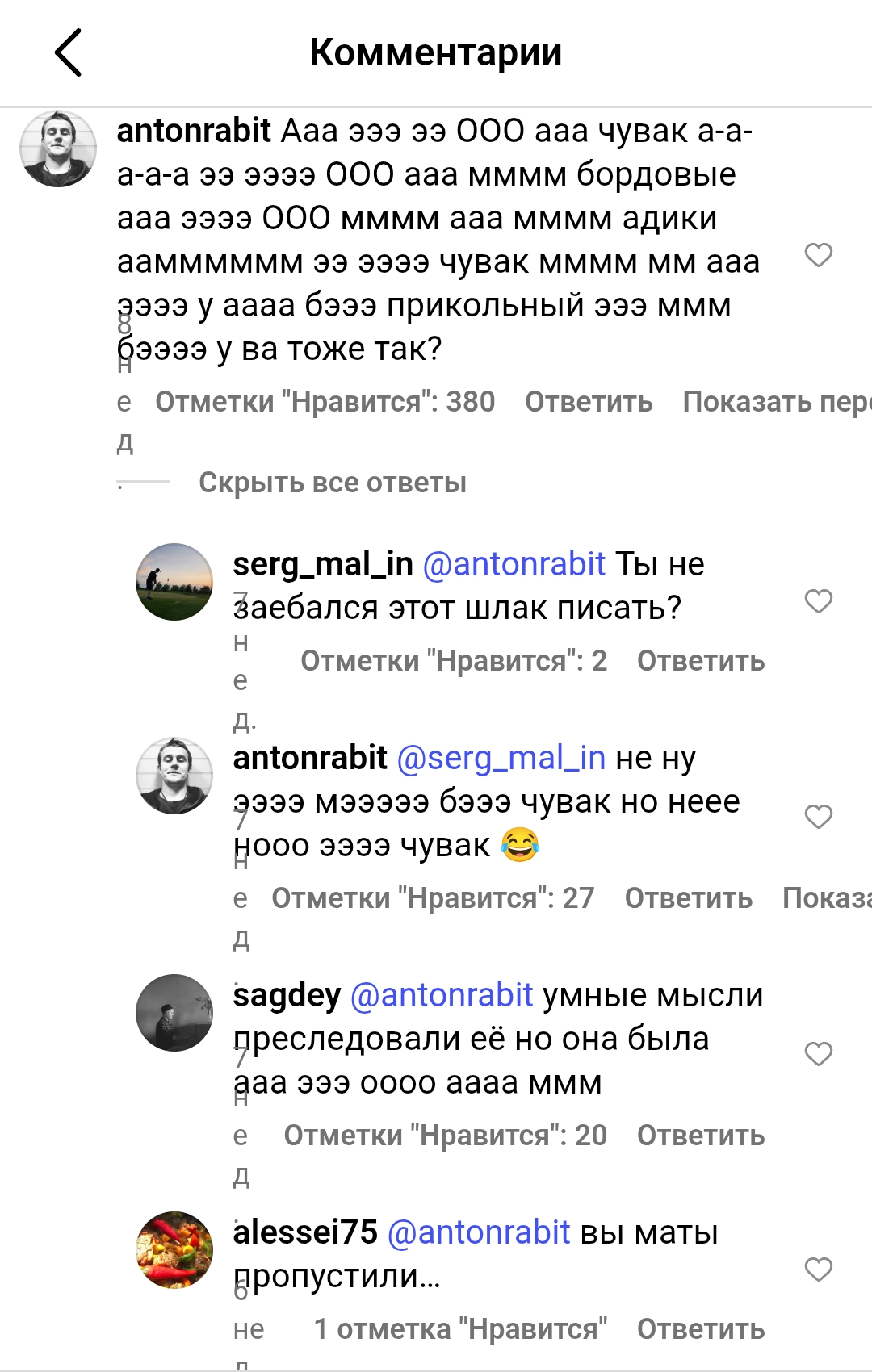
Task: Open serg_mal_in's profile picture
Action: coord(174,582)
